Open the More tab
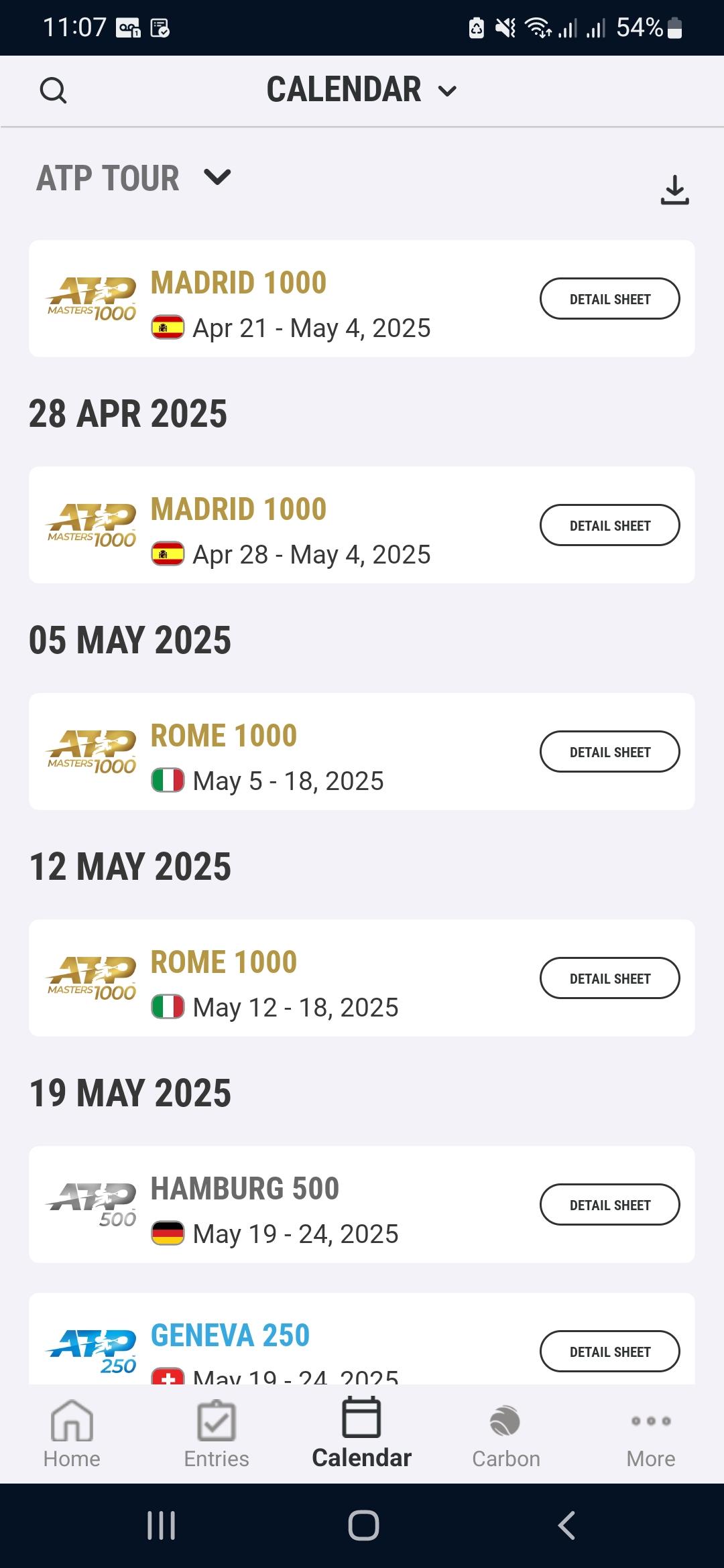The width and height of the screenshot is (724, 1568). point(651,1434)
